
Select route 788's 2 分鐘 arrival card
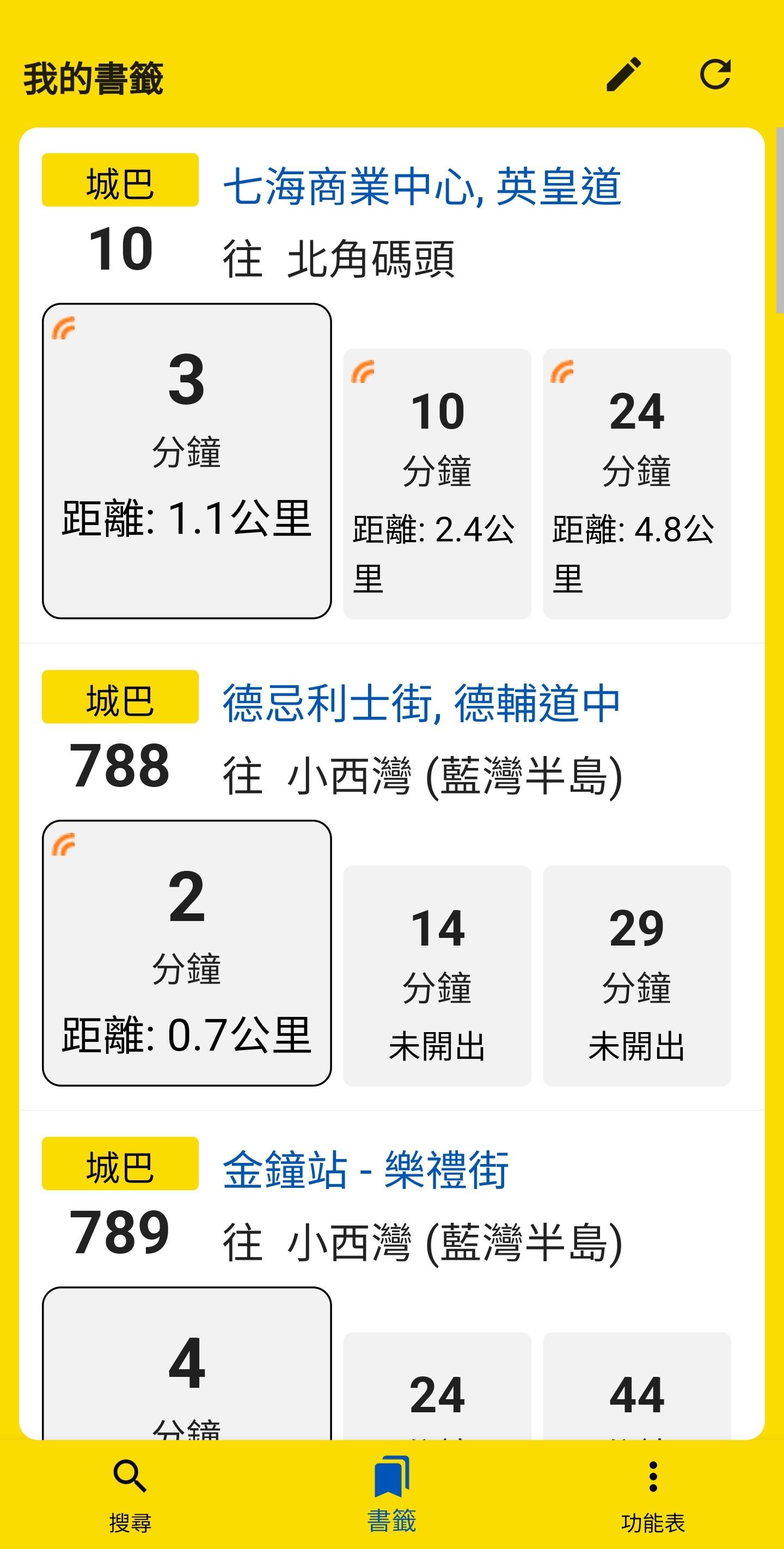click(x=187, y=953)
